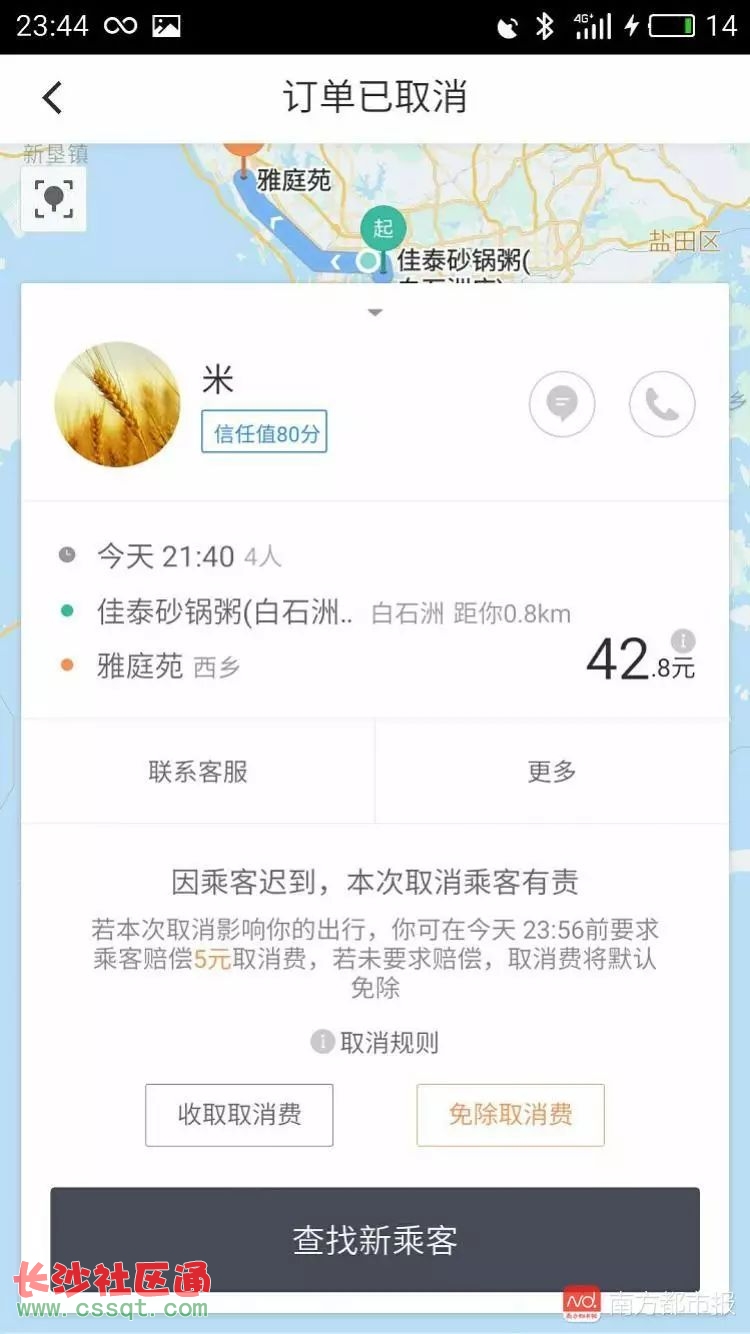Tap 查找新乘客 to find new passengers
The width and height of the screenshot is (750, 1334).
tap(375, 1240)
